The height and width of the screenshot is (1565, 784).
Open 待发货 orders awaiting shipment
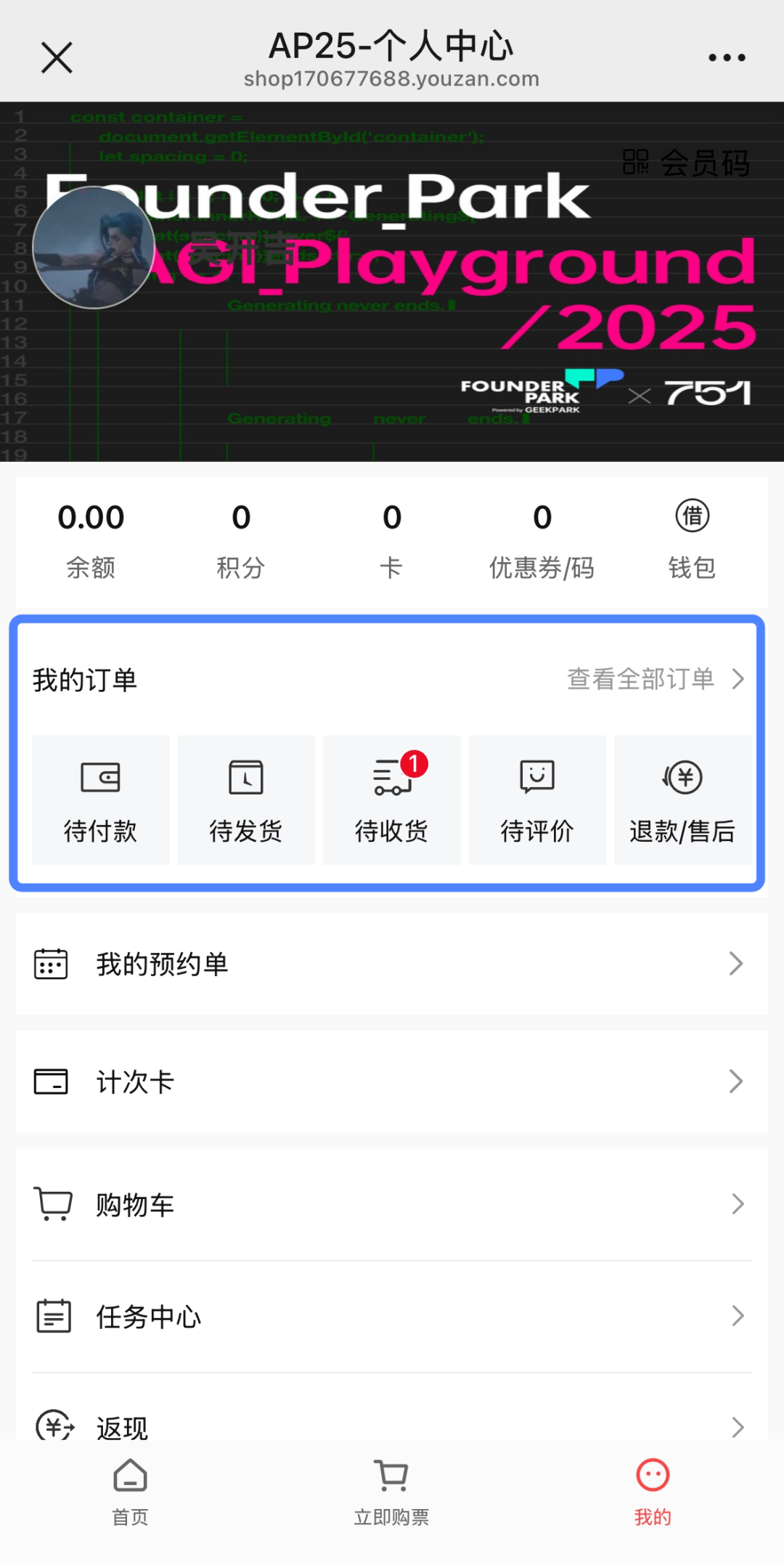coord(246,800)
